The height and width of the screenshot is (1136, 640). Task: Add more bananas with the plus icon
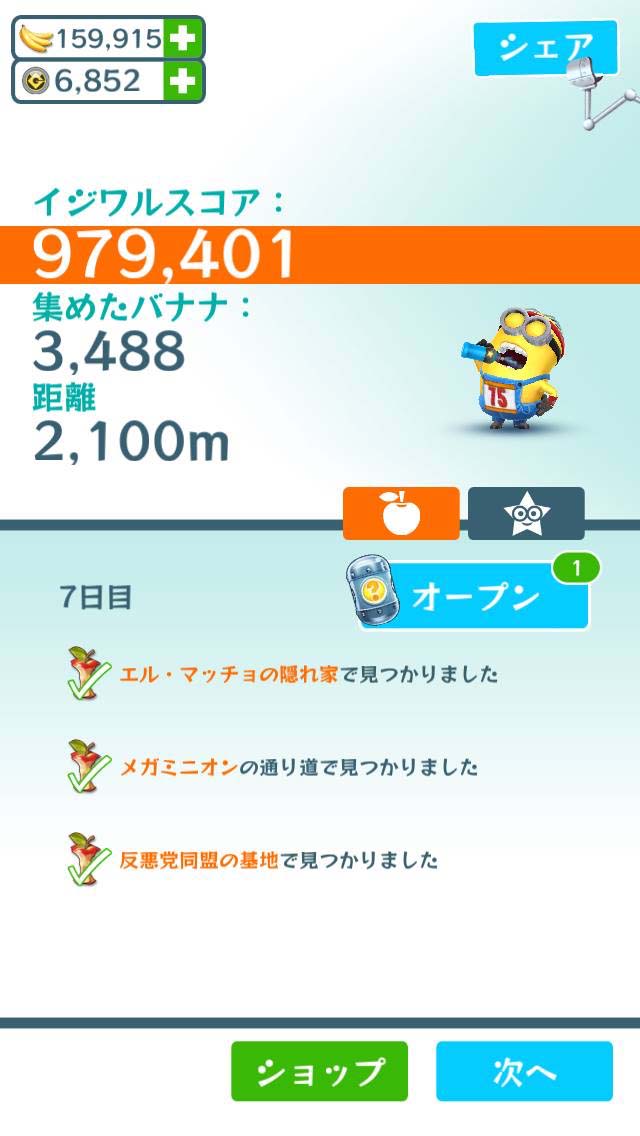[184, 39]
